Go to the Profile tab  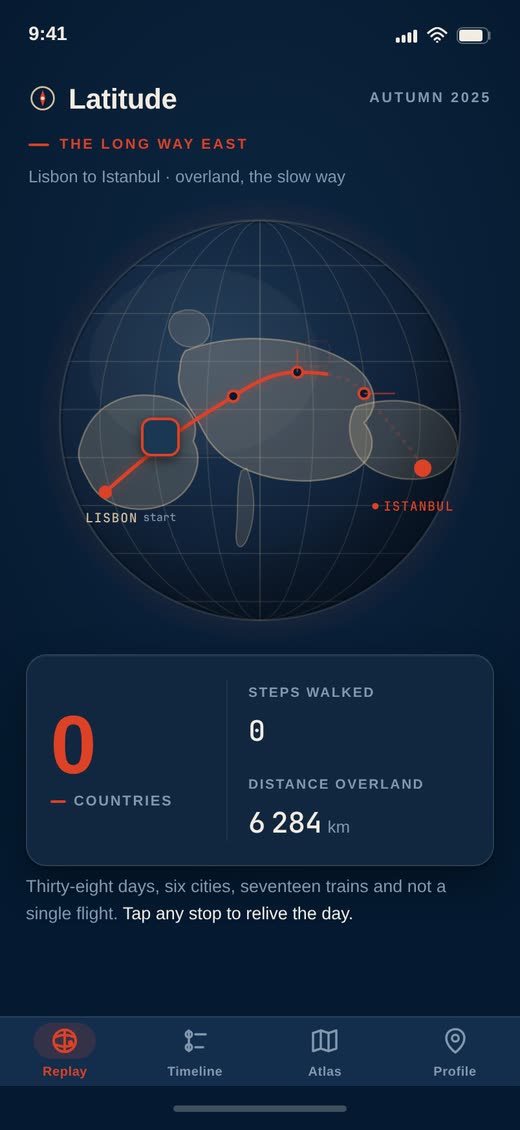click(x=454, y=1052)
